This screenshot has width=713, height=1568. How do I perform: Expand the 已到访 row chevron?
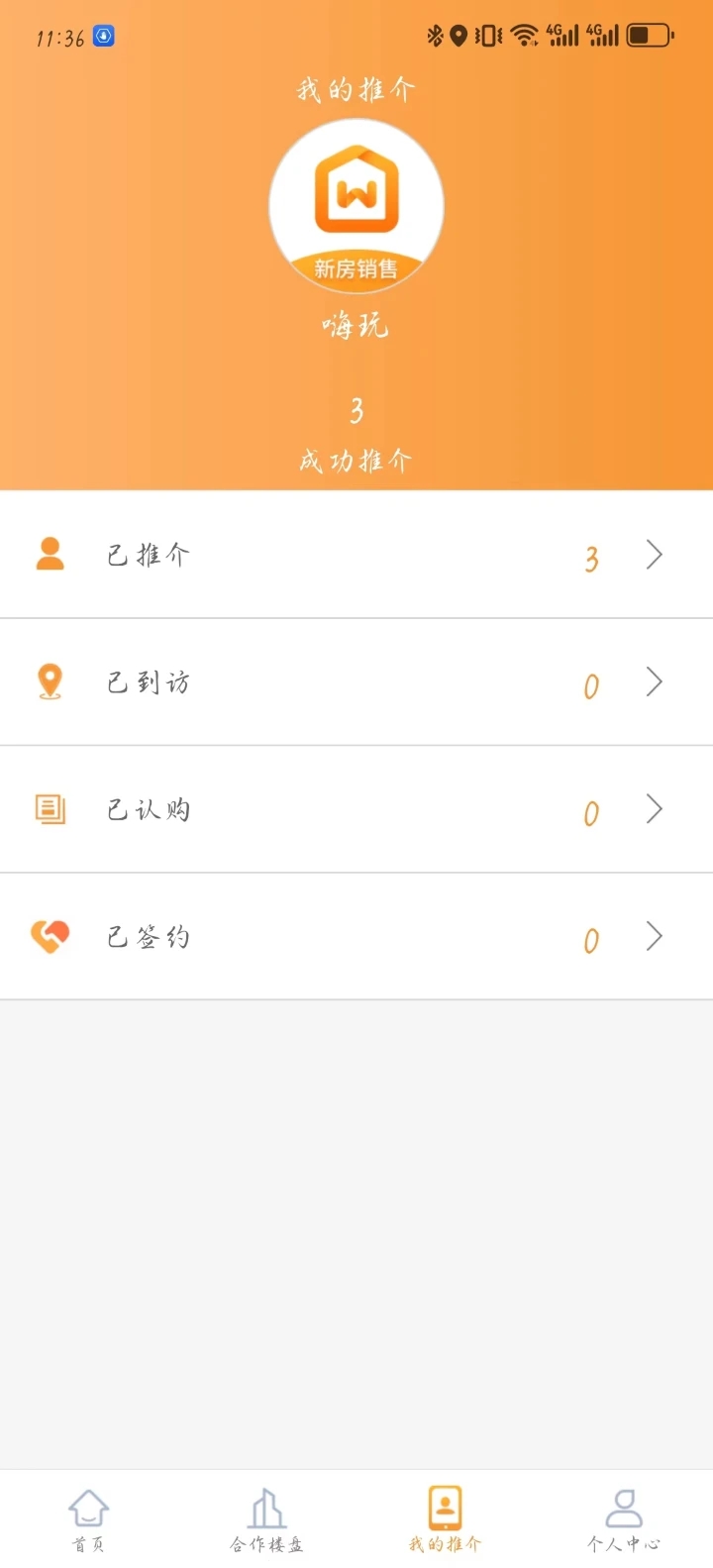(654, 681)
